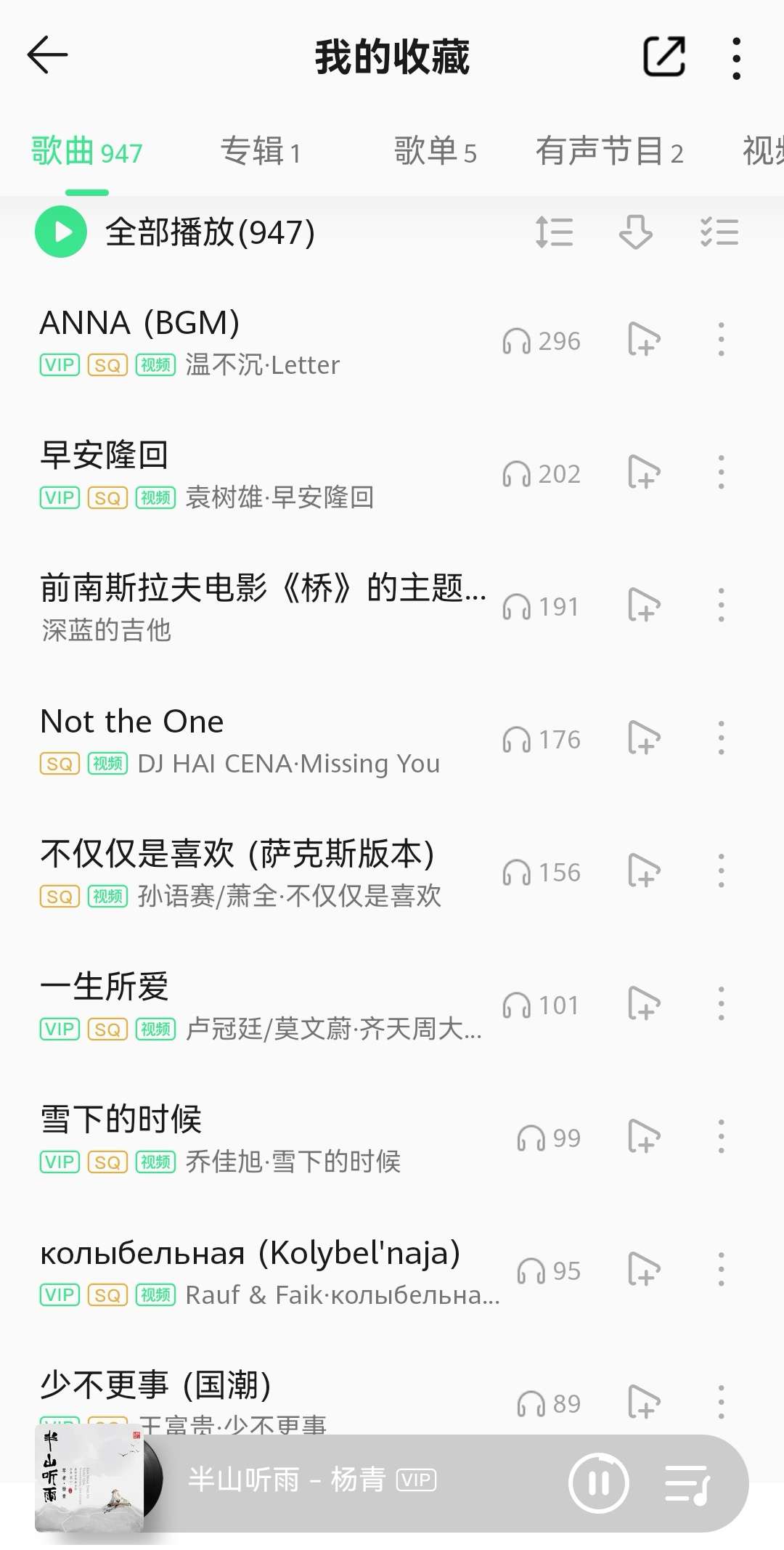This screenshot has width=784, height=1550.
Task: Play 一生所爱 by 卢冠廷/莫文蔚
Action: click(218, 1004)
